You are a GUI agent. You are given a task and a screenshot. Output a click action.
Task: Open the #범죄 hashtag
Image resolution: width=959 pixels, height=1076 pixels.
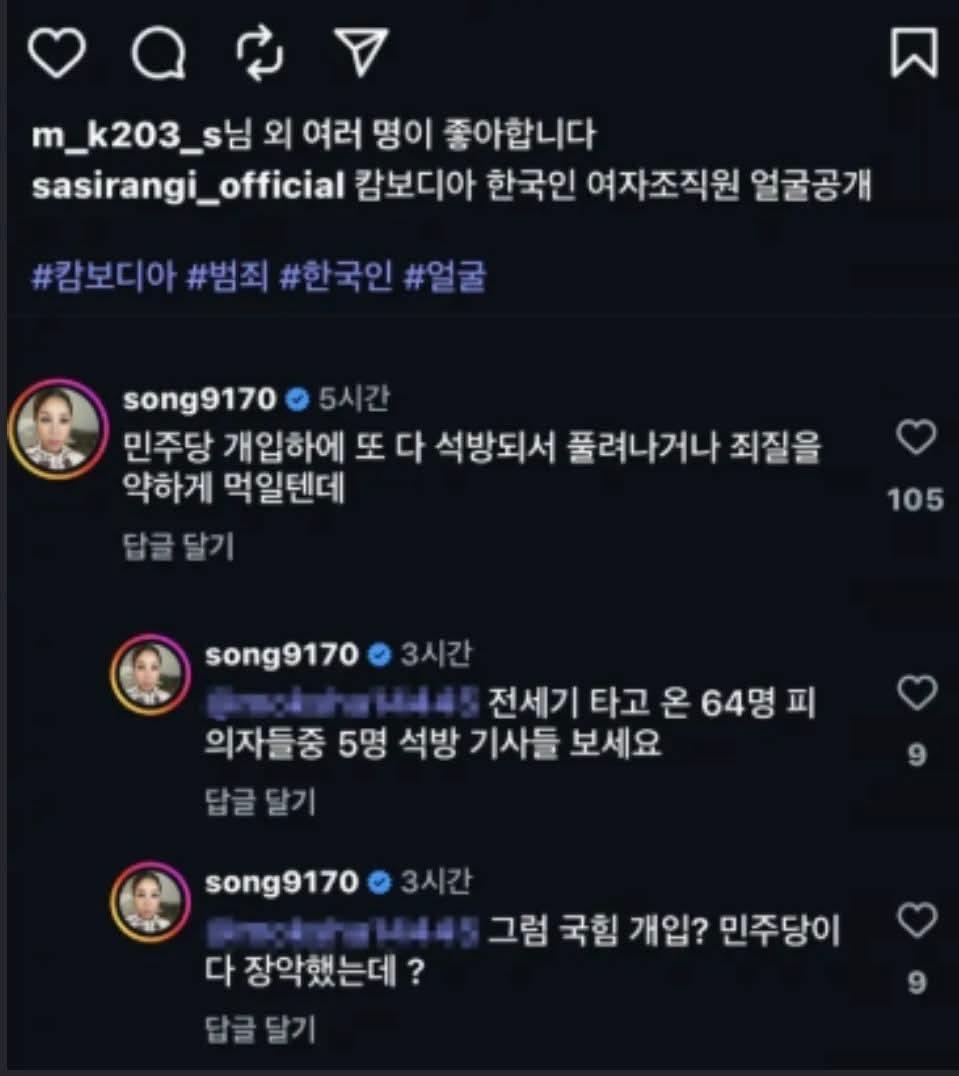coord(228,277)
